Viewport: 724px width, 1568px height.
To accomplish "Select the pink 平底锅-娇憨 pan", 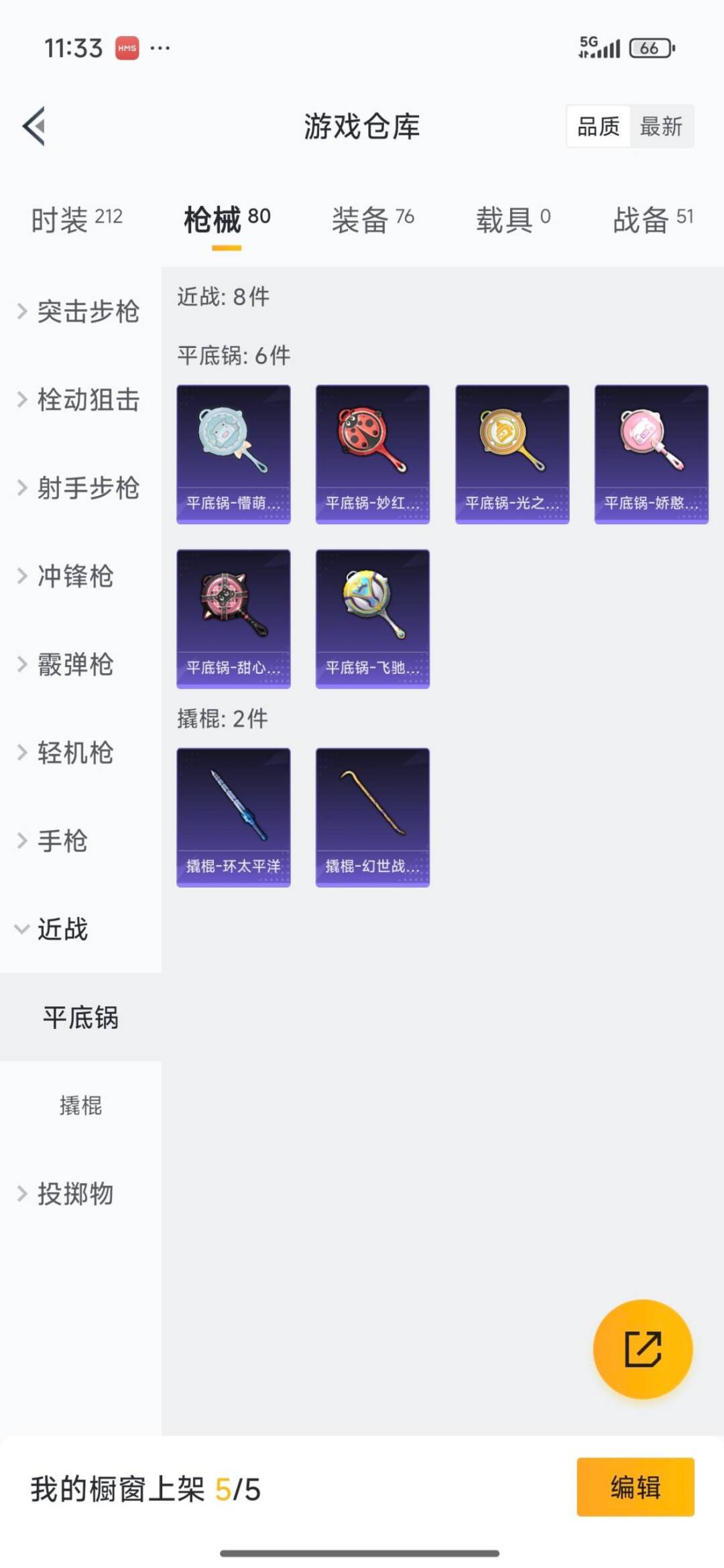I will 650,453.
